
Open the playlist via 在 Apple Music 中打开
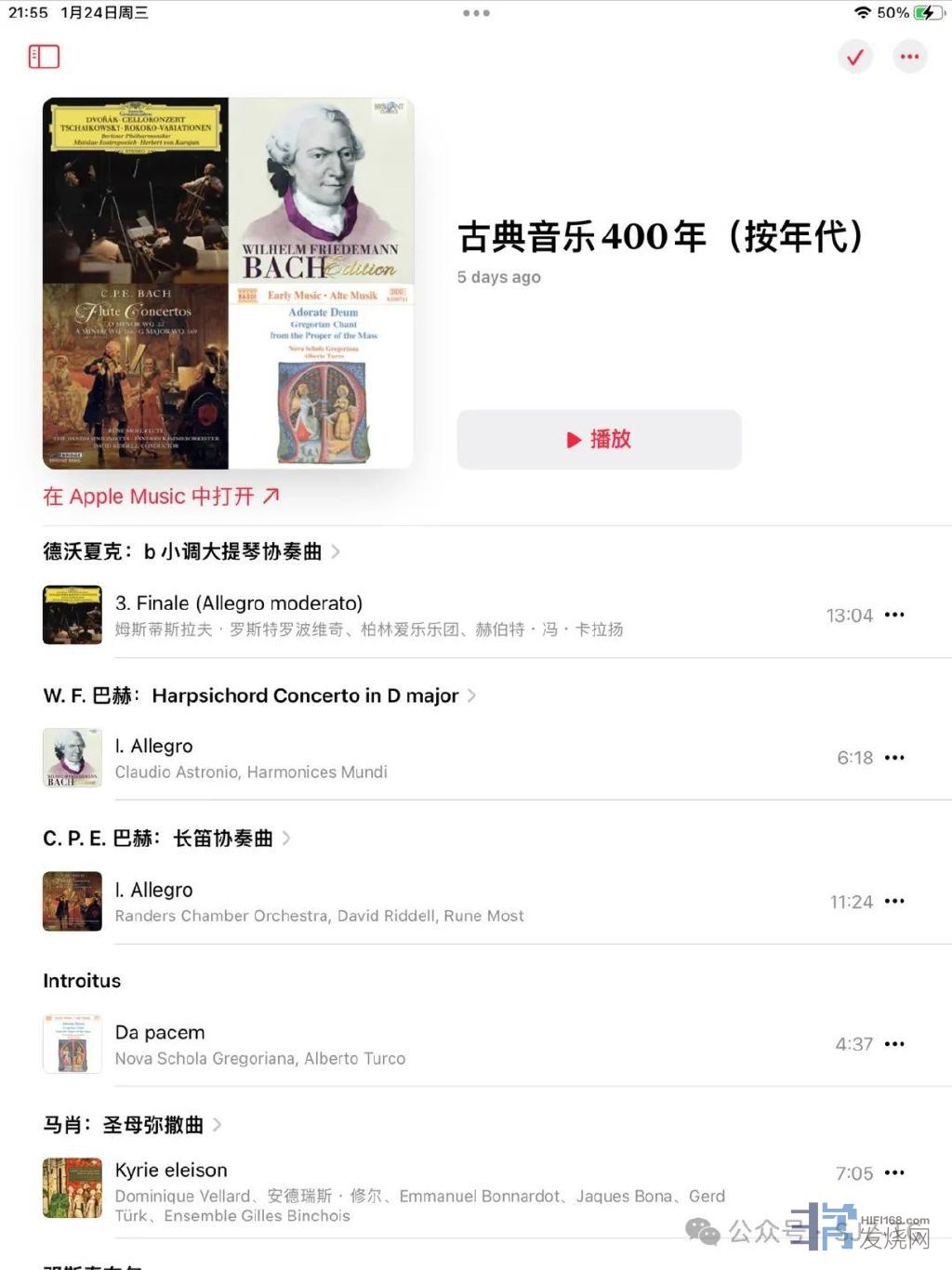pos(161,496)
